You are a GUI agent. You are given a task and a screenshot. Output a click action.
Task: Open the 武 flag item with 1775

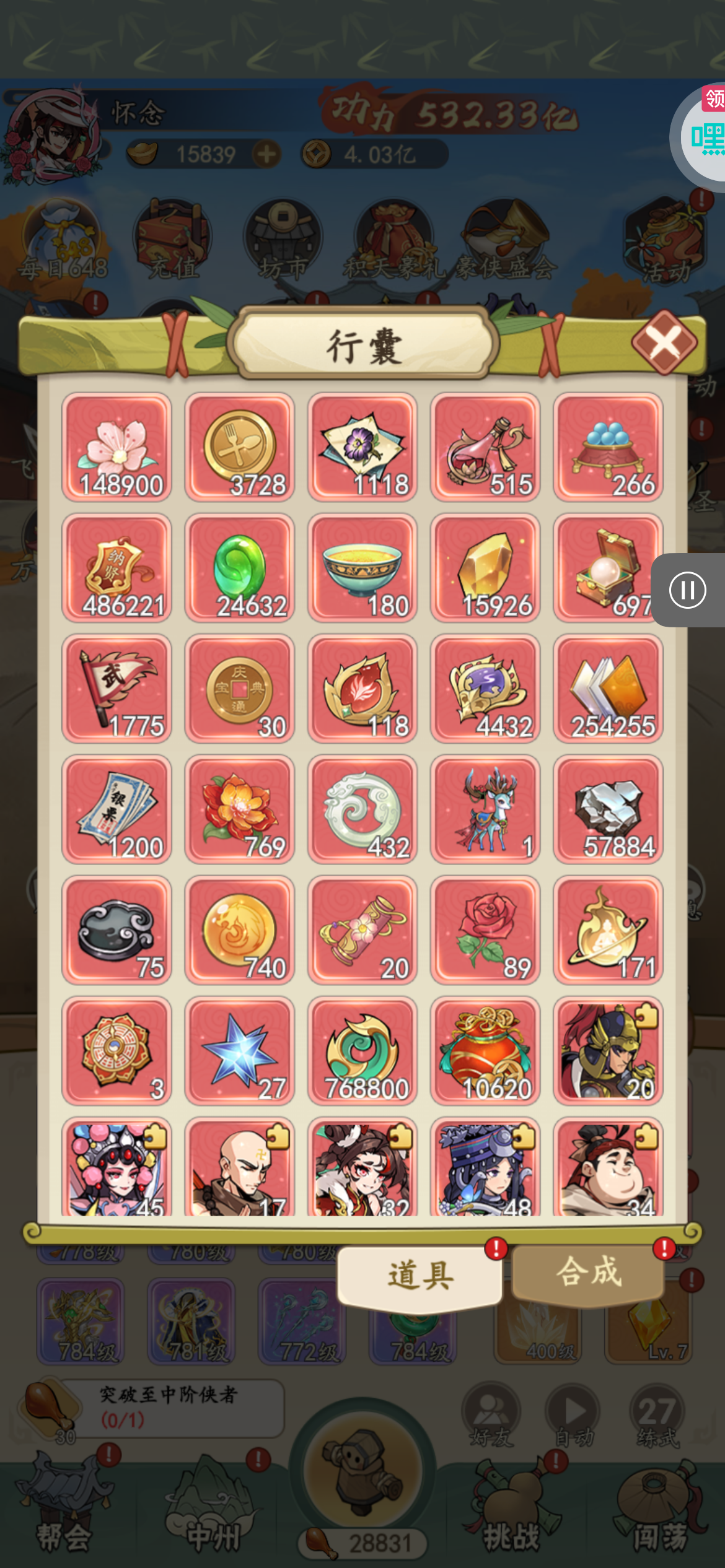tap(116, 689)
